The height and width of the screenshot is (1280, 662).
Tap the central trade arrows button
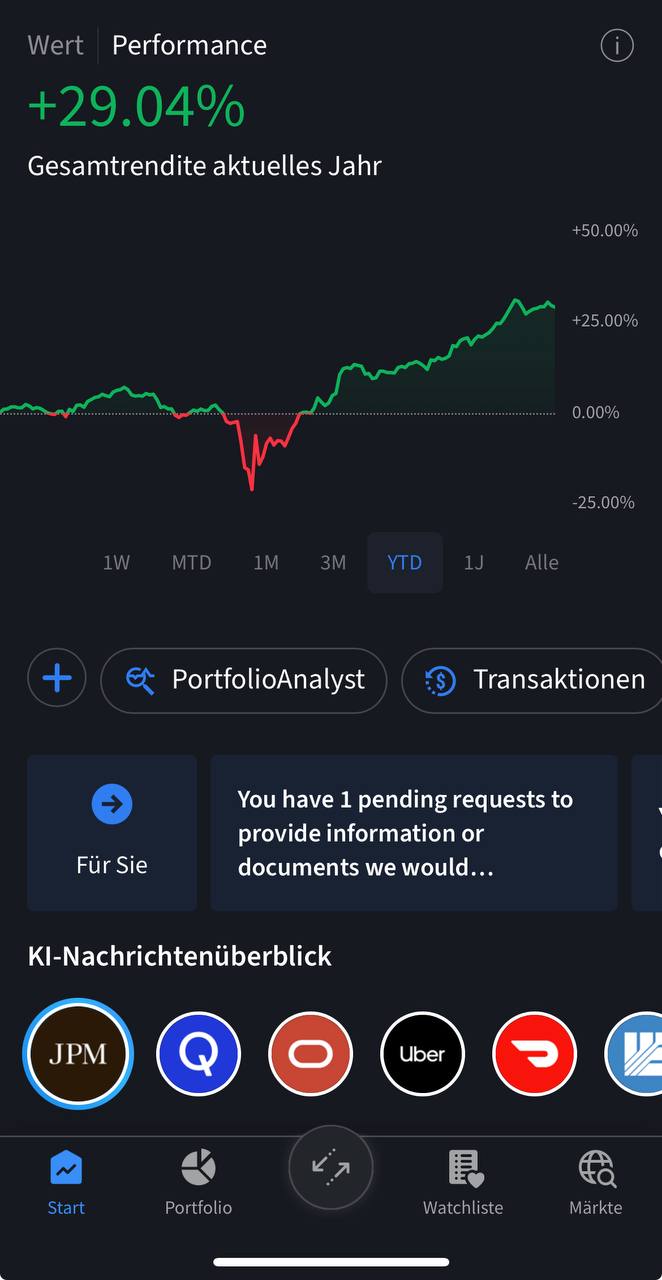(x=331, y=1168)
